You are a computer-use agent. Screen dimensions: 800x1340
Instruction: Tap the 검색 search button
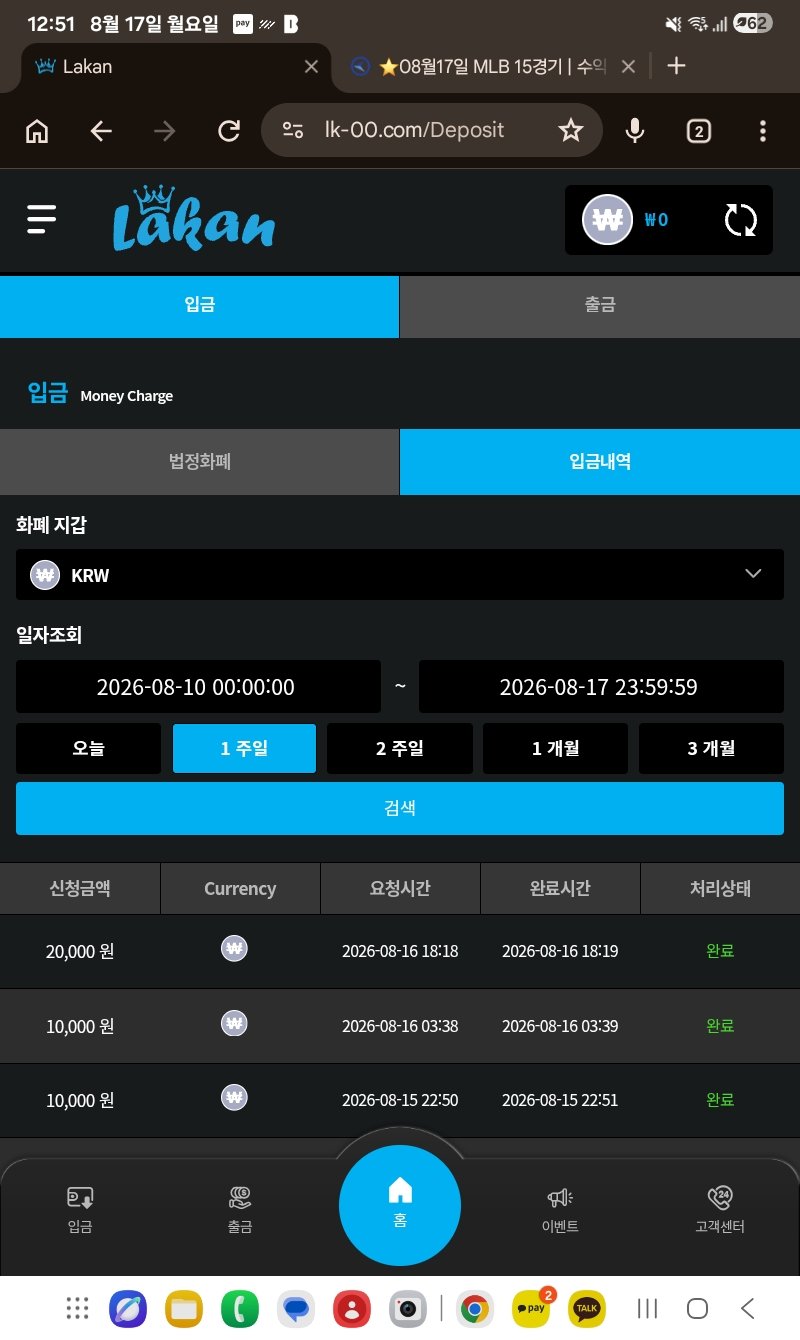(400, 808)
